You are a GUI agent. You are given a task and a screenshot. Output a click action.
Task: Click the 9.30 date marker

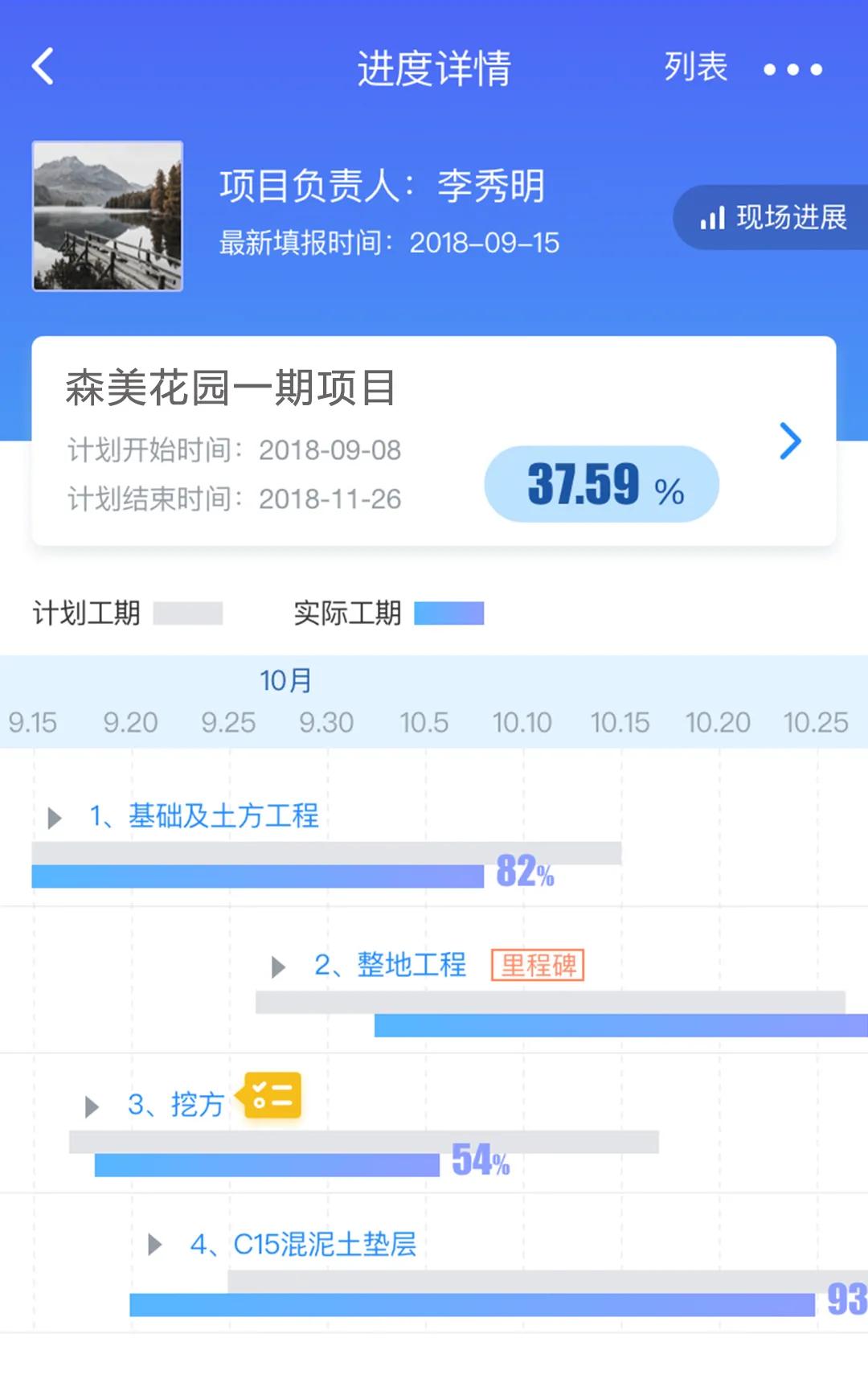pyautogui.click(x=328, y=723)
